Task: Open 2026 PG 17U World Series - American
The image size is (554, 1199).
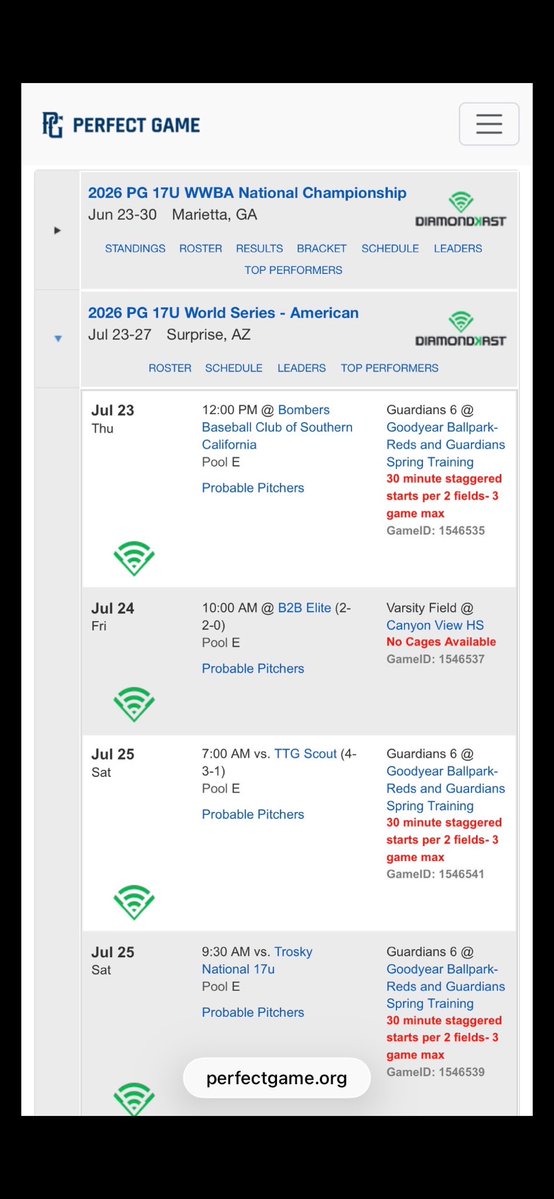Action: (223, 313)
